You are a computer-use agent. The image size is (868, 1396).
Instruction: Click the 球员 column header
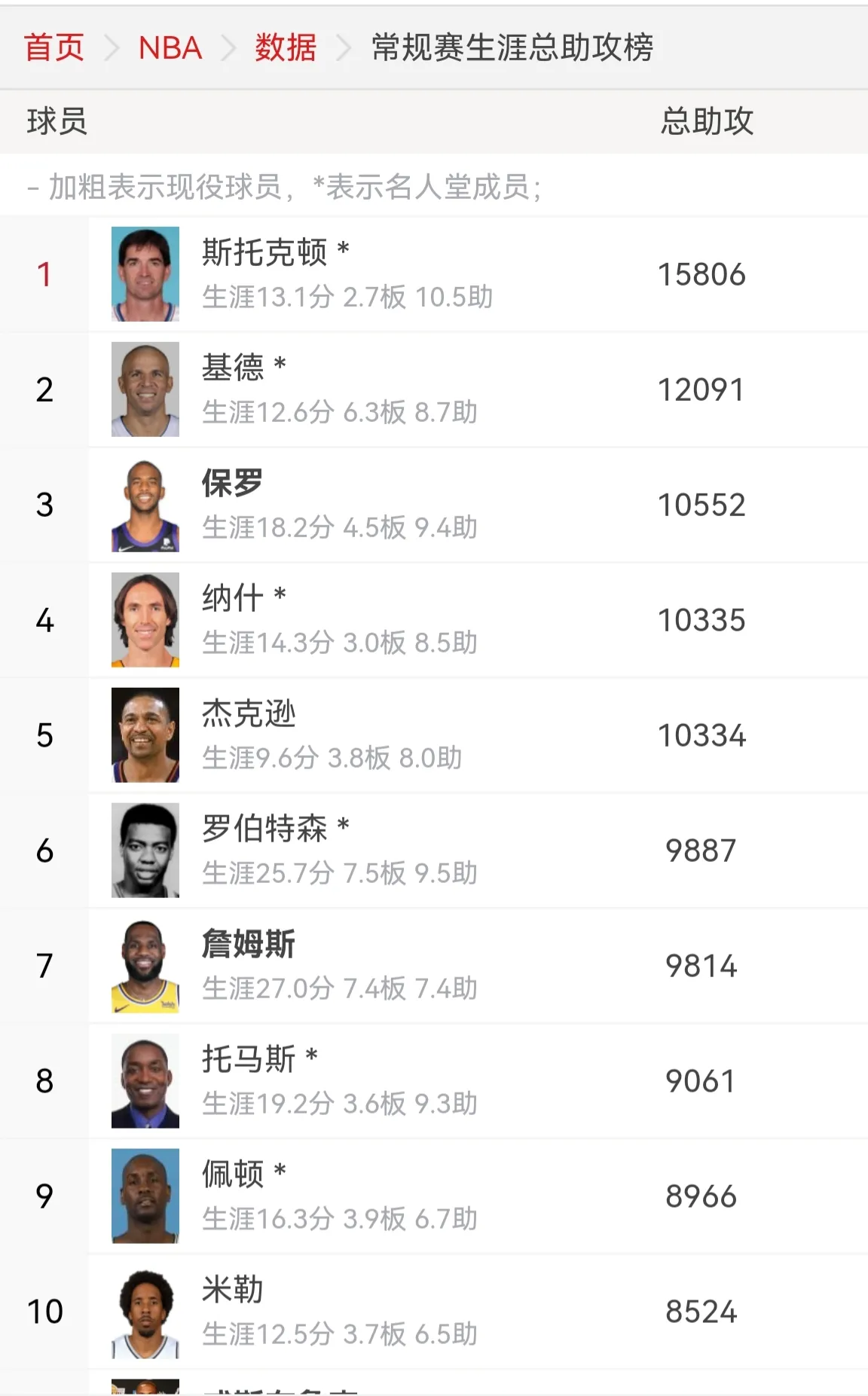coord(57,122)
